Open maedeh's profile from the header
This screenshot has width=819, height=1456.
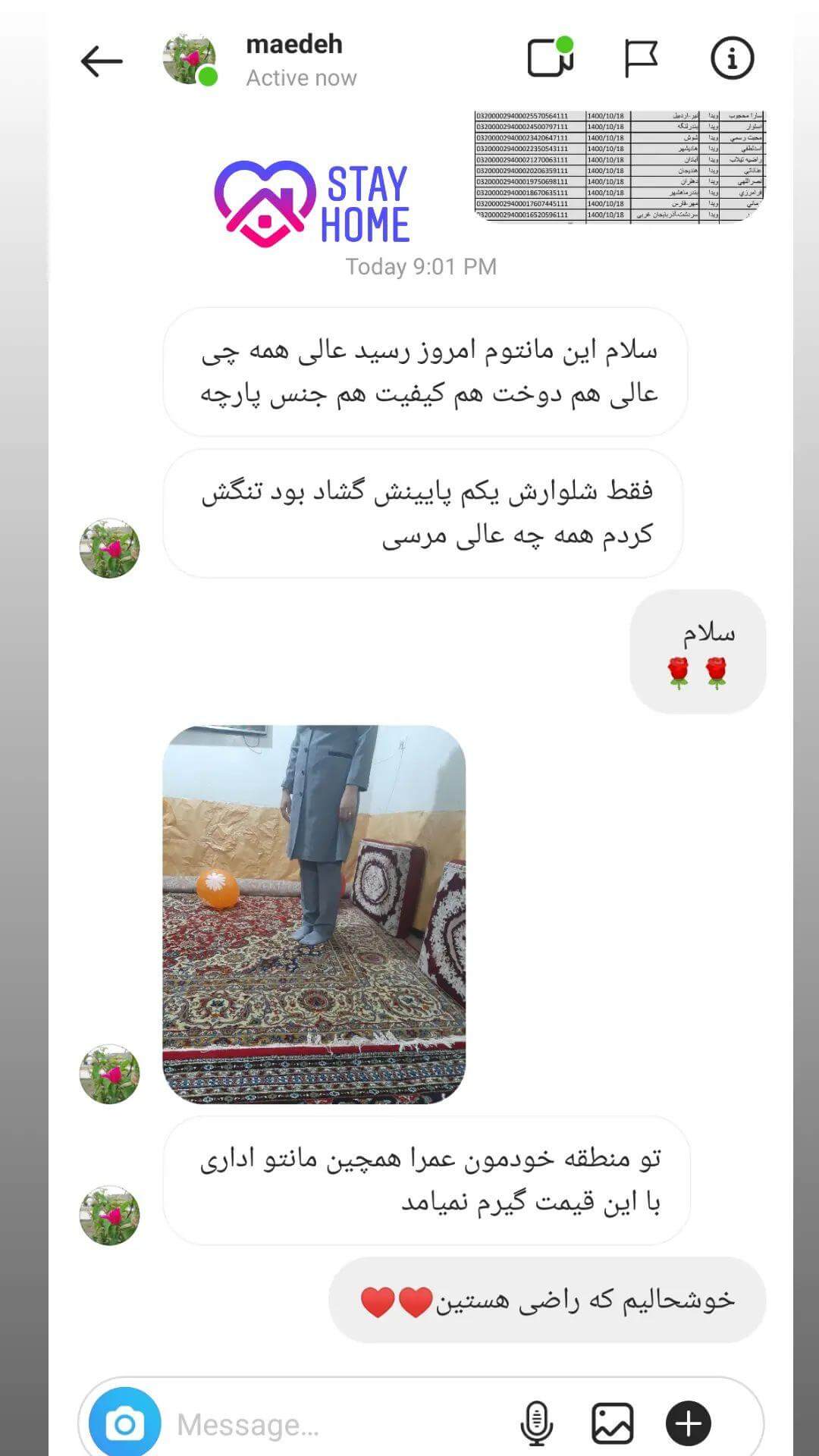click(293, 60)
